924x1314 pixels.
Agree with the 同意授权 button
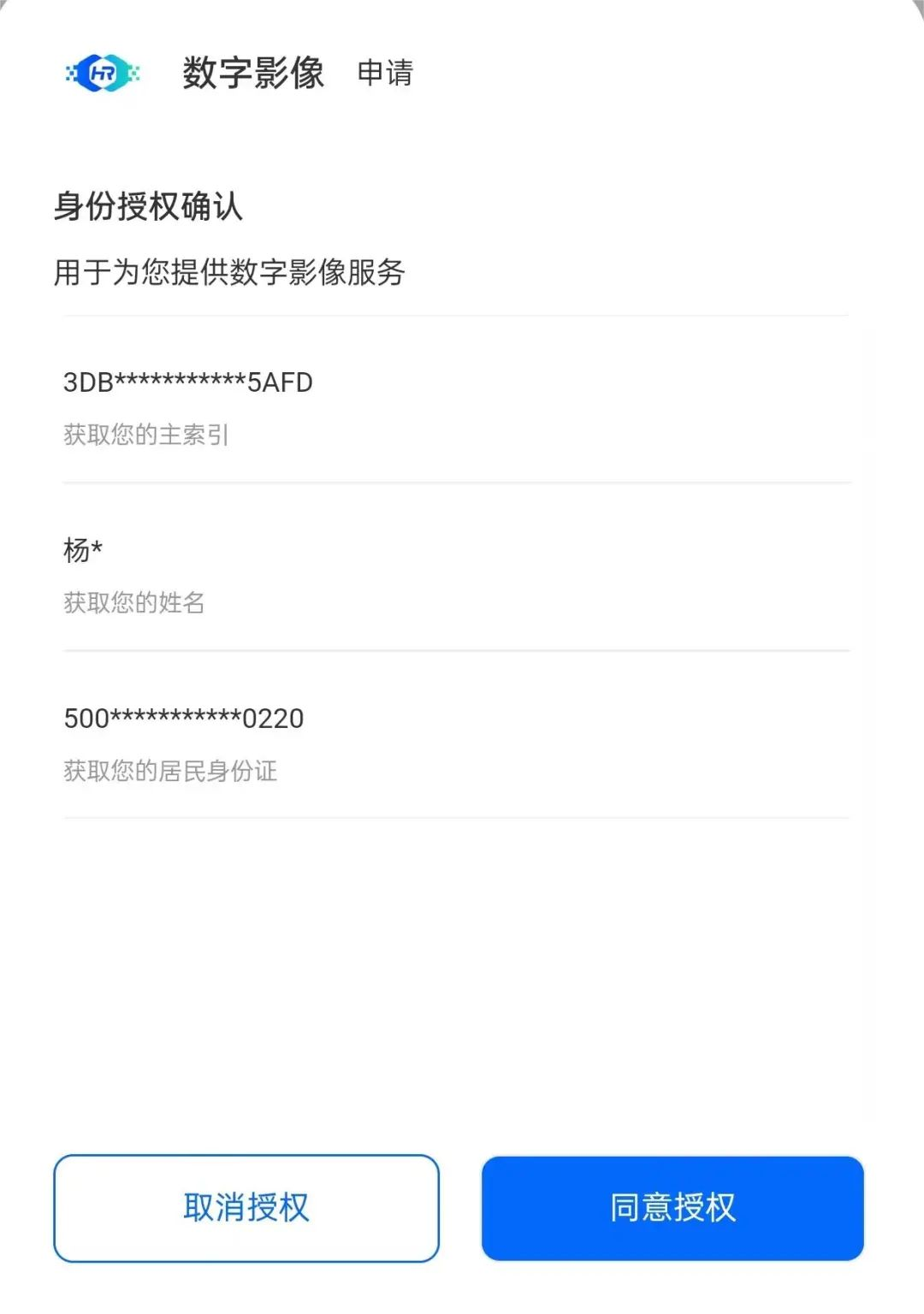coord(672,1208)
